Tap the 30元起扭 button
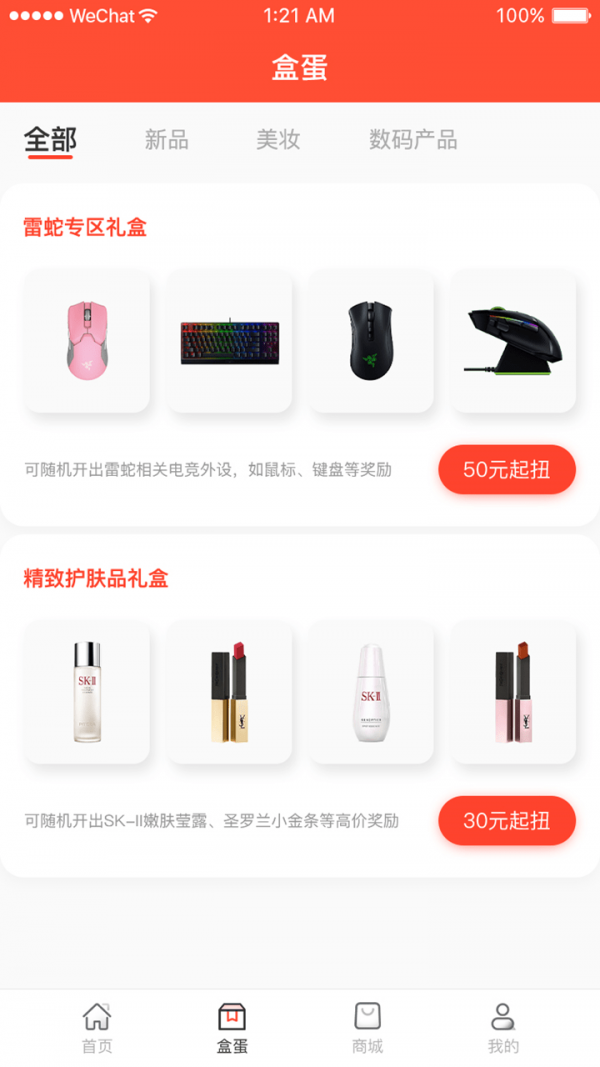 coord(507,821)
